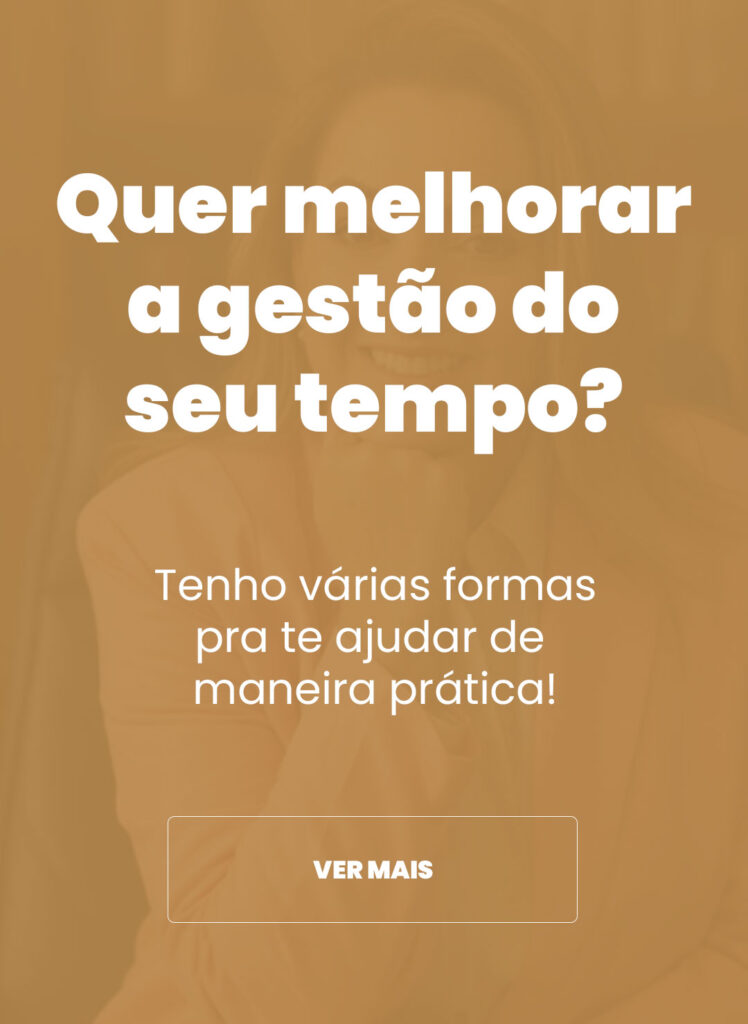Tap the VER MAIS button
The image size is (748, 1024).
pyautogui.click(x=372, y=869)
